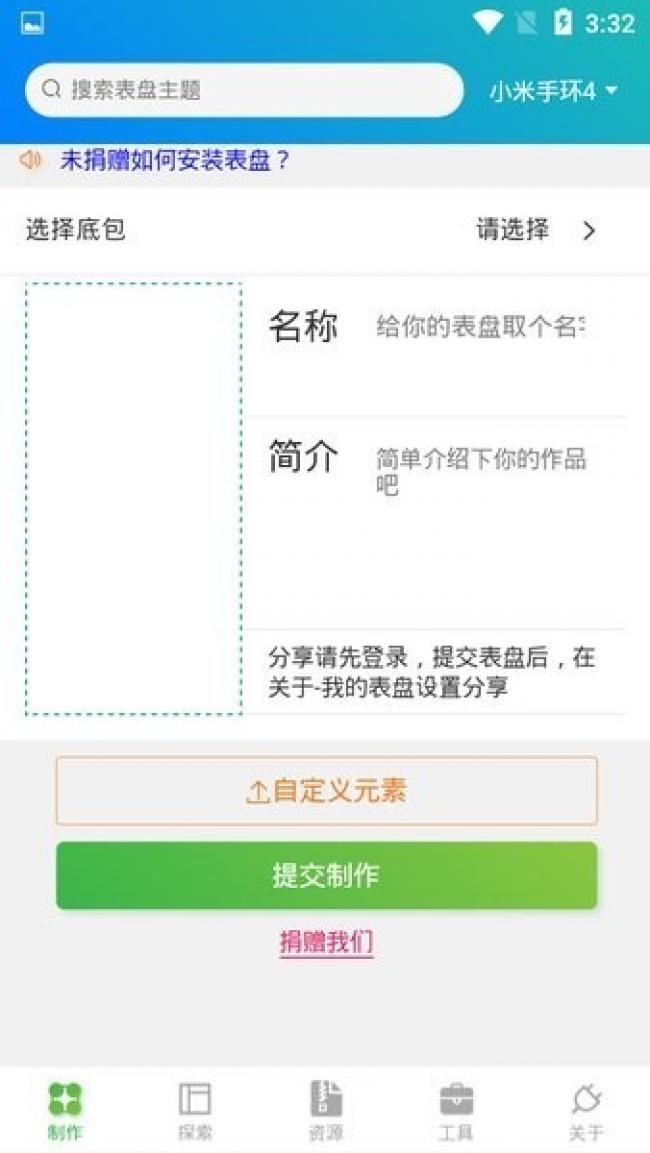Screen dimensions: 650x1153
Task: Switch to the 探索 tab
Action: click(x=195, y=1110)
